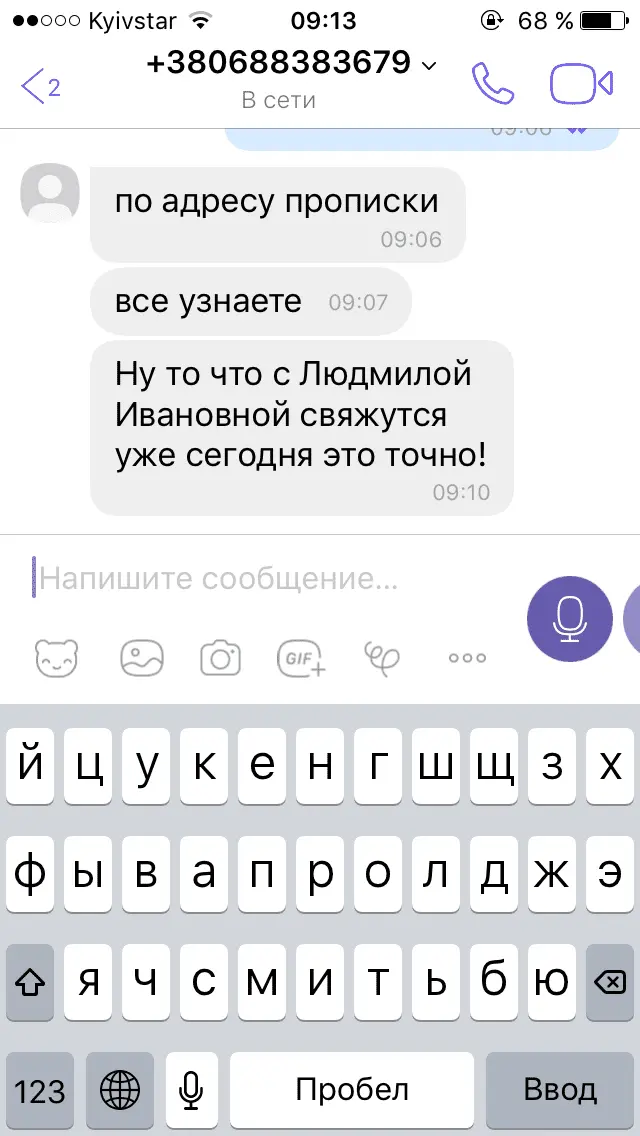This screenshot has width=640, height=1136.
Task: Open the sticker picker bear icon
Action: pos(56,658)
